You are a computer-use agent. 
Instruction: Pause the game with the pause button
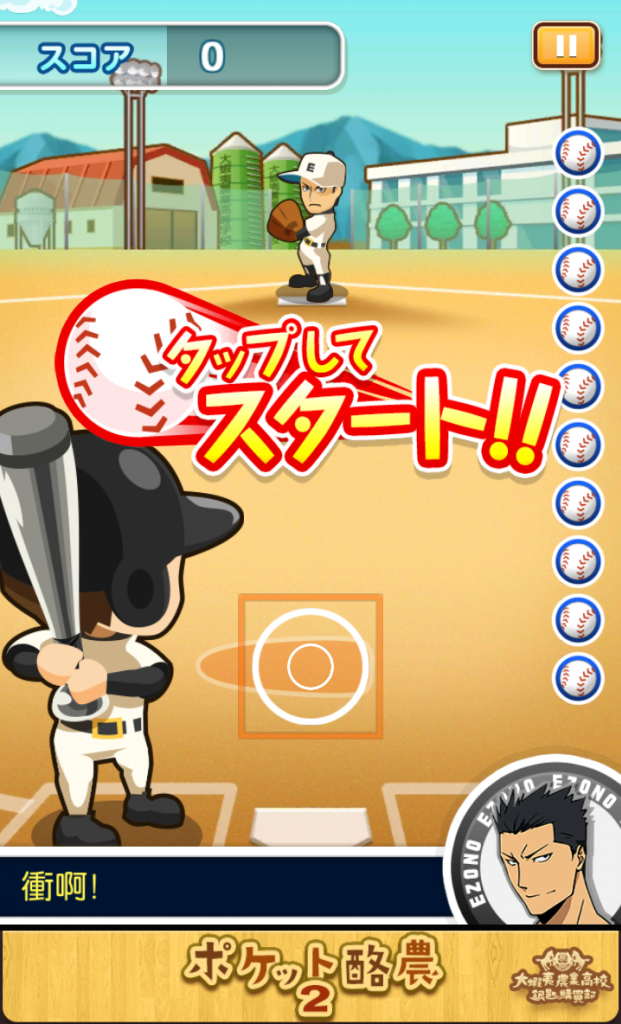coord(566,46)
